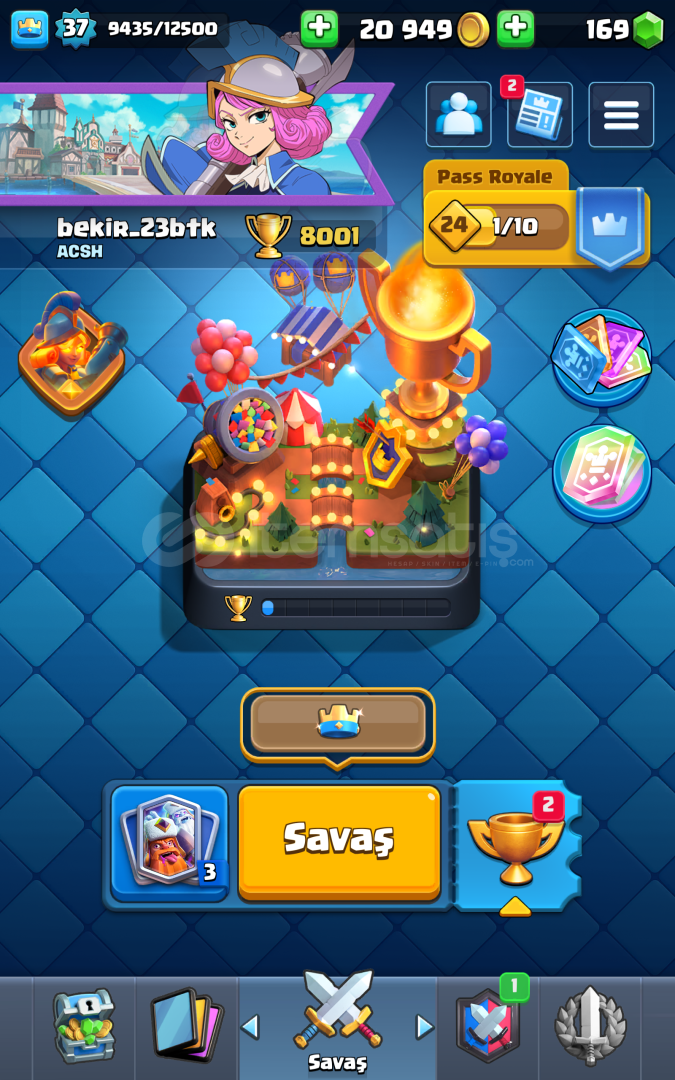675x1080 pixels.
Task: Open the friends/social icon
Action: tap(458, 115)
